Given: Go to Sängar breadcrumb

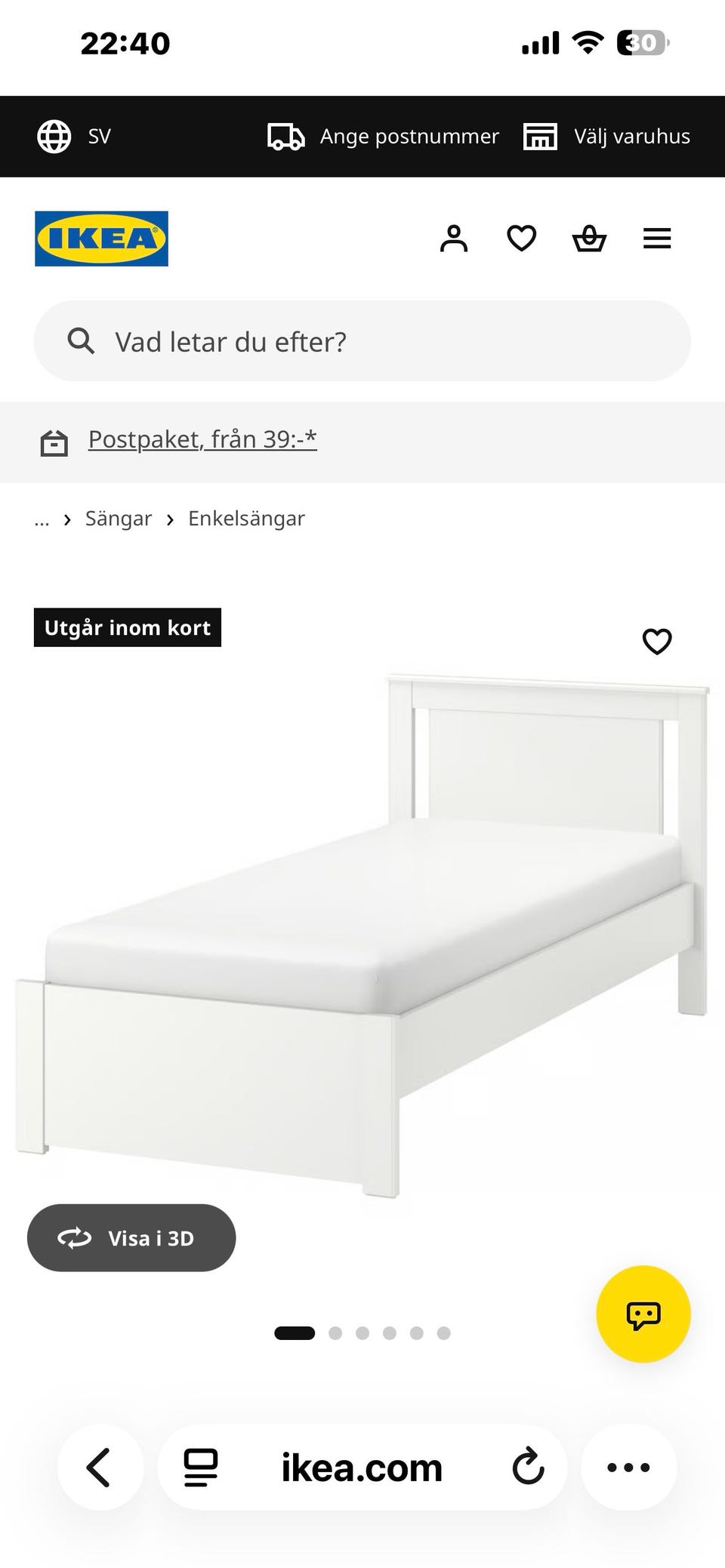Looking at the screenshot, I should pyautogui.click(x=119, y=519).
